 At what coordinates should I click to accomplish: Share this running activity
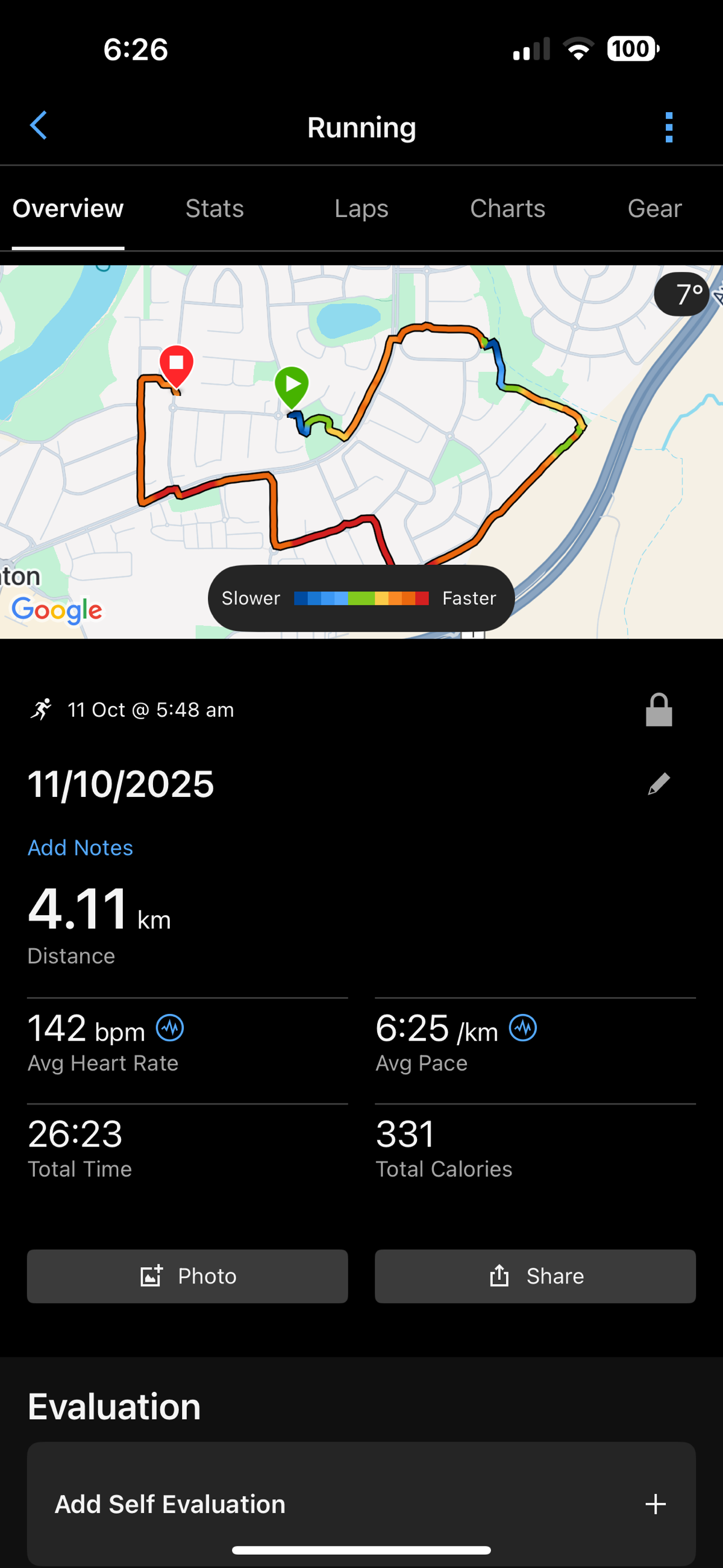(x=535, y=1276)
